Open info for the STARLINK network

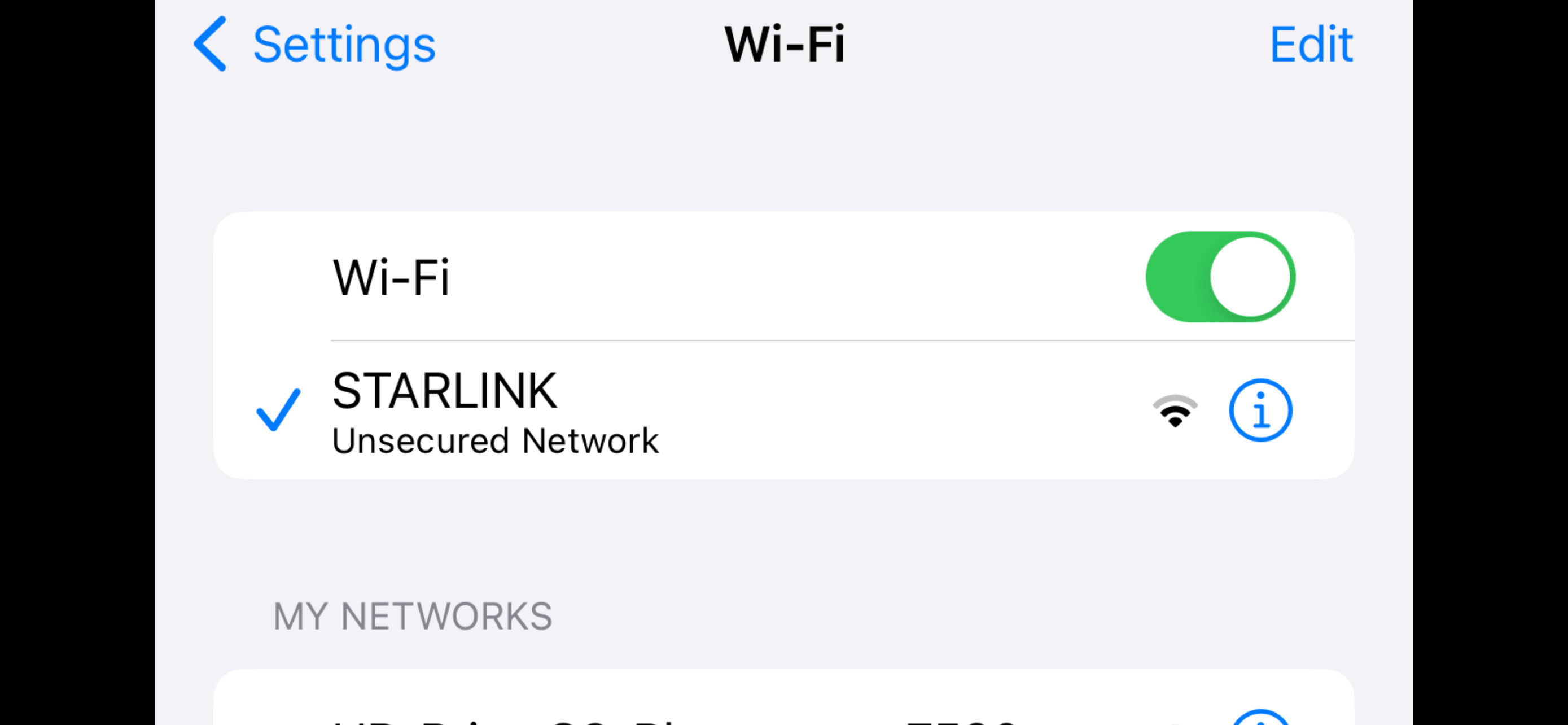click(1260, 410)
